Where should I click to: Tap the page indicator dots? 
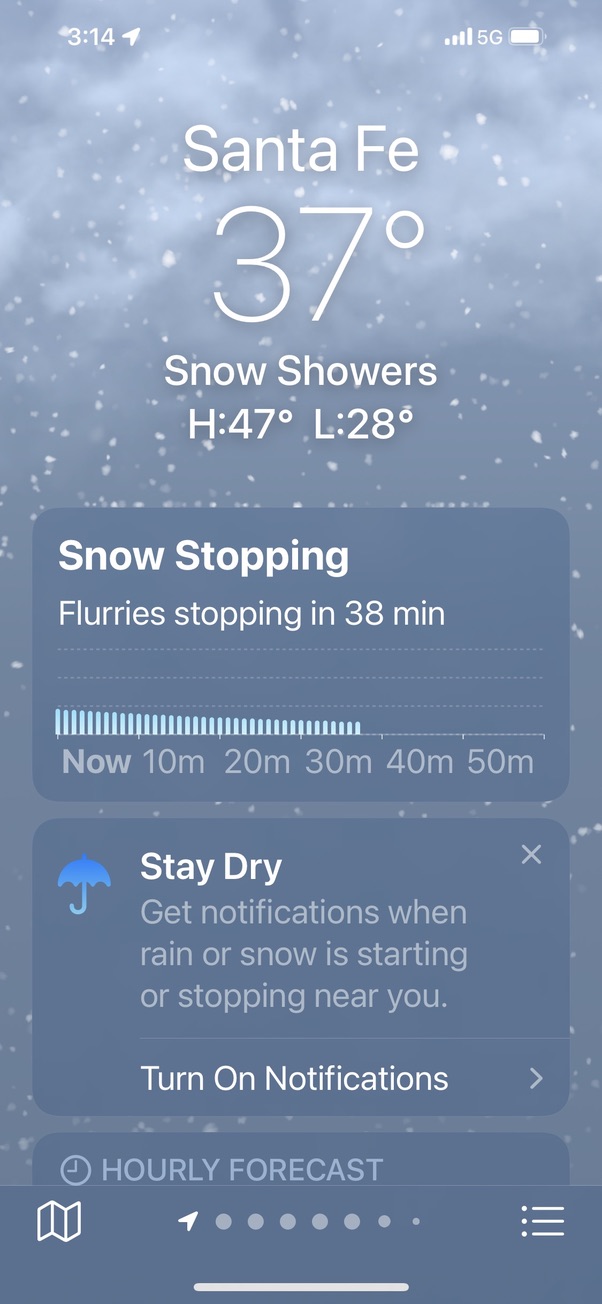(301, 1221)
